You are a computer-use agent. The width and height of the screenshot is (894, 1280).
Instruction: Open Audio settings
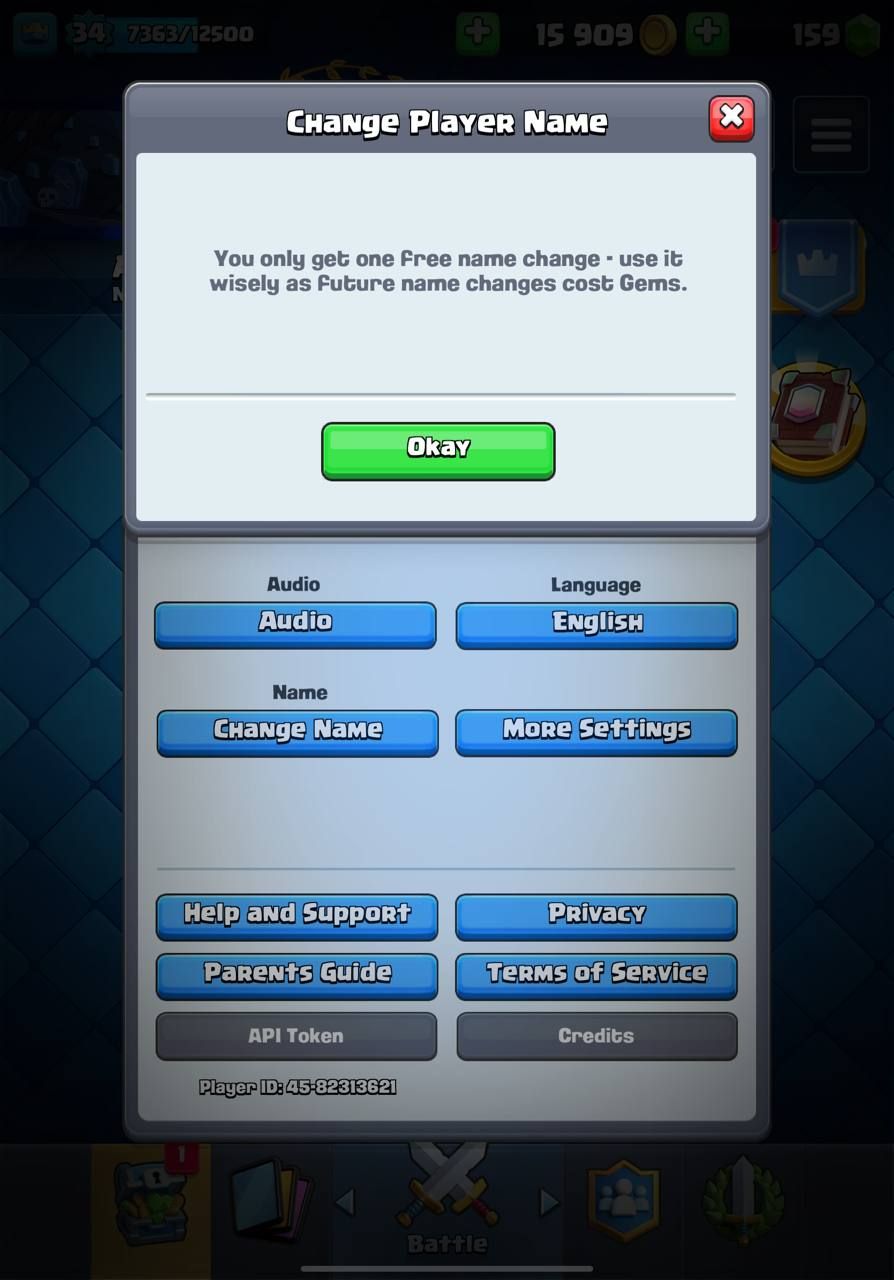tap(295, 624)
